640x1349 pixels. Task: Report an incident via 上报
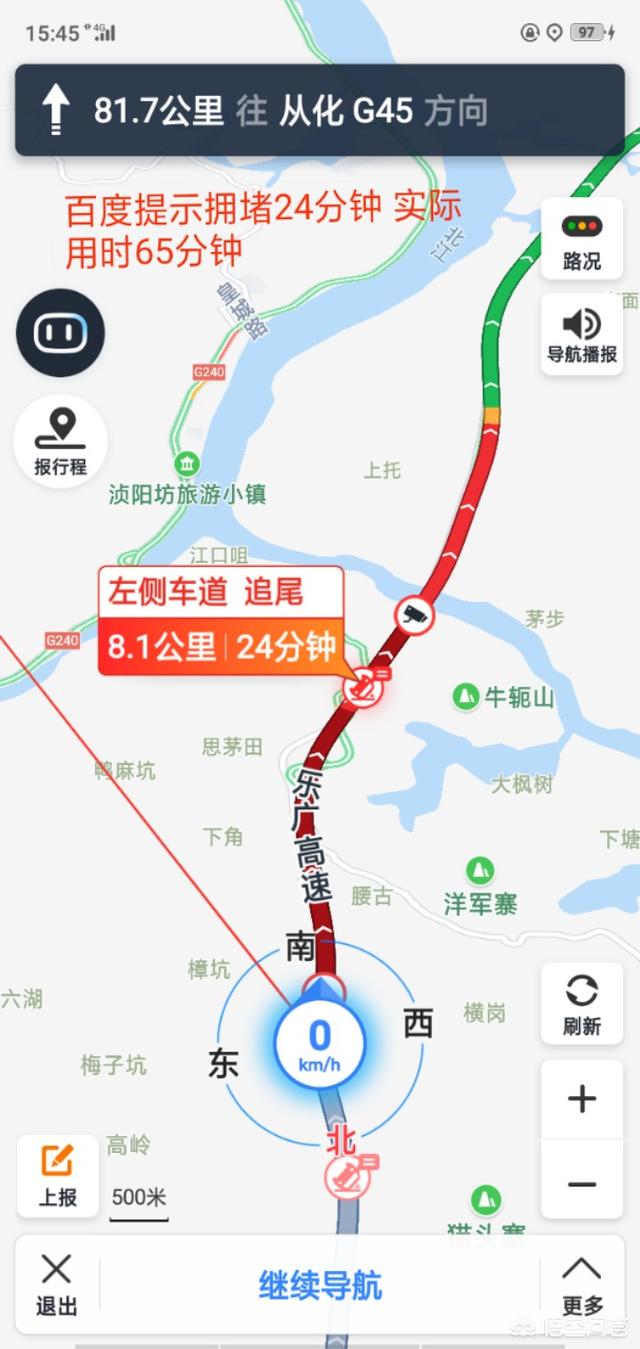point(58,1176)
